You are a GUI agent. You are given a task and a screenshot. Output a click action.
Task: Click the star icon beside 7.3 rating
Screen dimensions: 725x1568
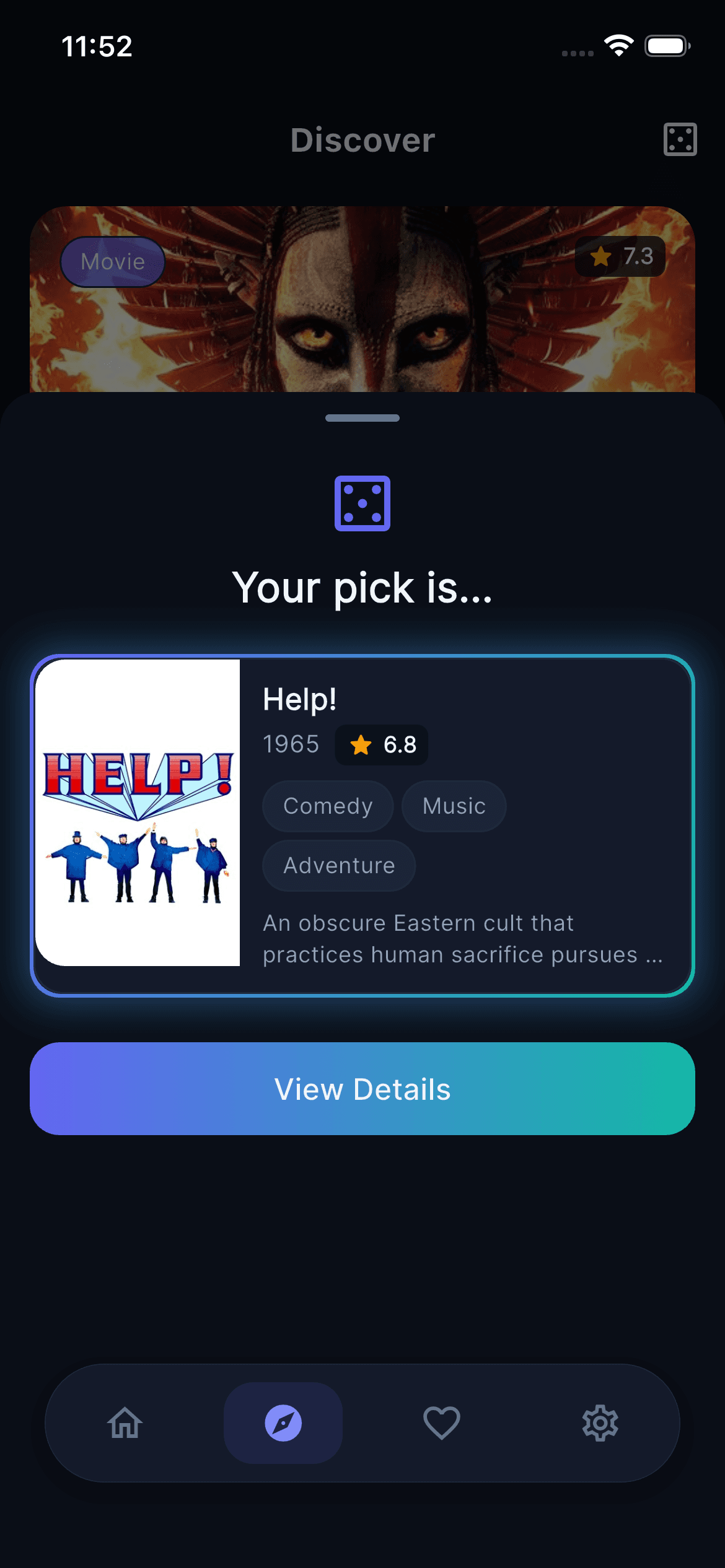(x=600, y=256)
